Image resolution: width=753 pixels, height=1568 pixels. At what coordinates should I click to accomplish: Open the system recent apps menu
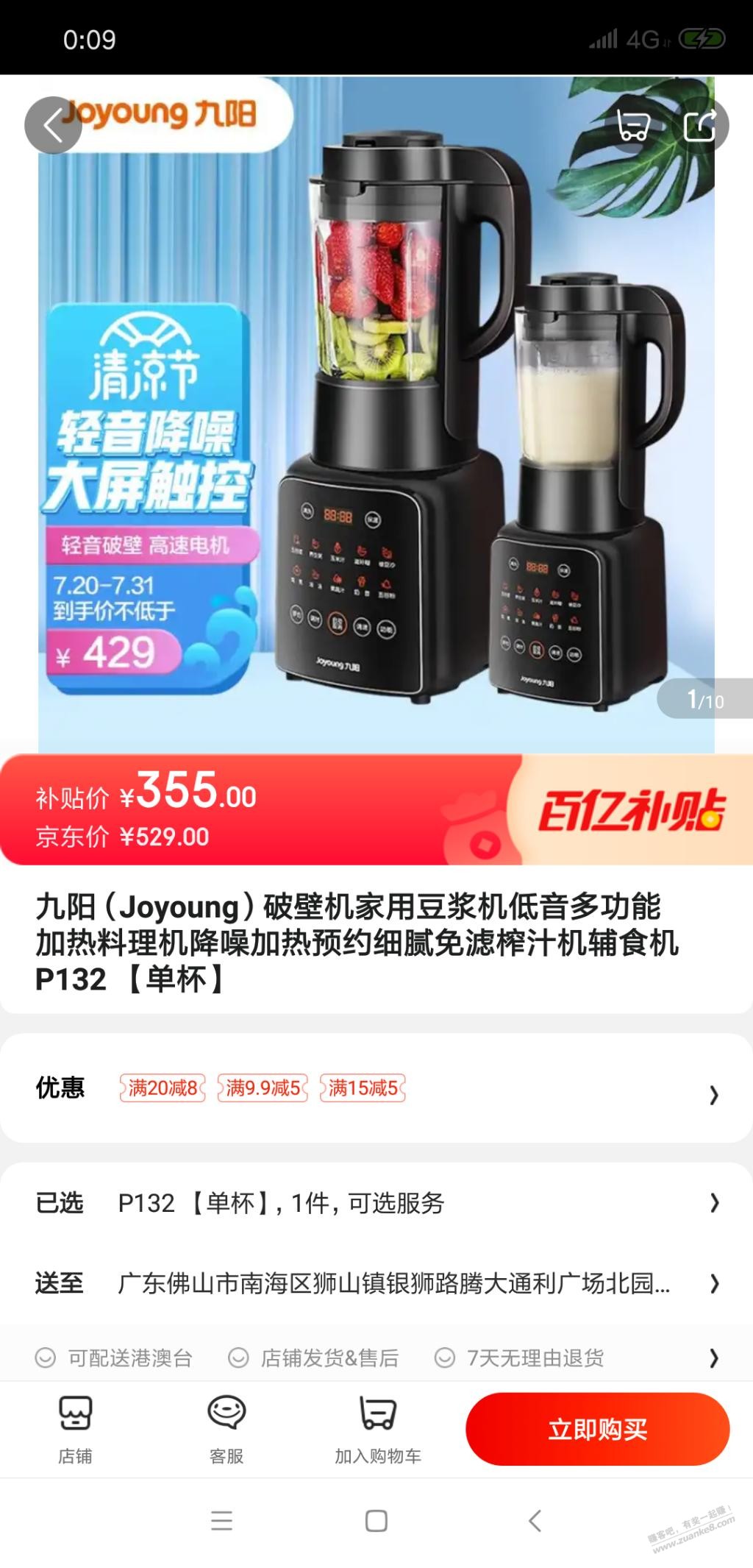point(221,1521)
